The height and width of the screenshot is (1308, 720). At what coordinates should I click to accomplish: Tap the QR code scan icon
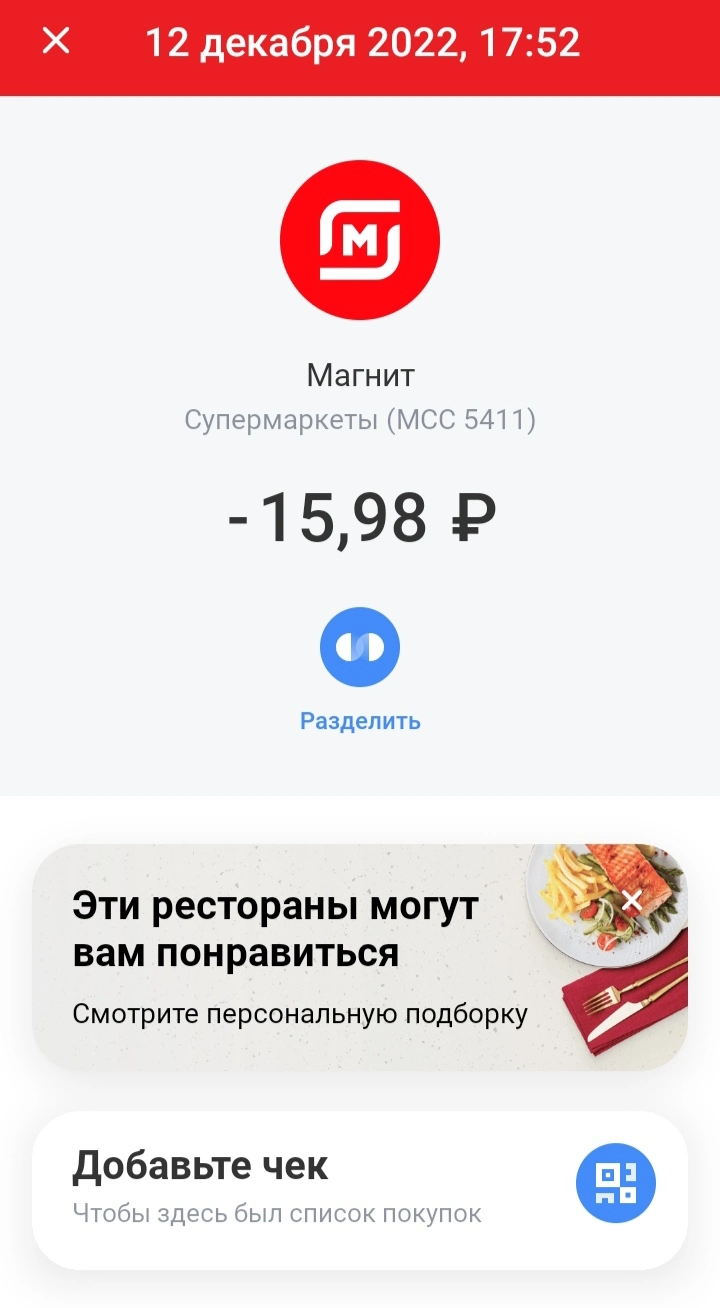click(616, 1184)
